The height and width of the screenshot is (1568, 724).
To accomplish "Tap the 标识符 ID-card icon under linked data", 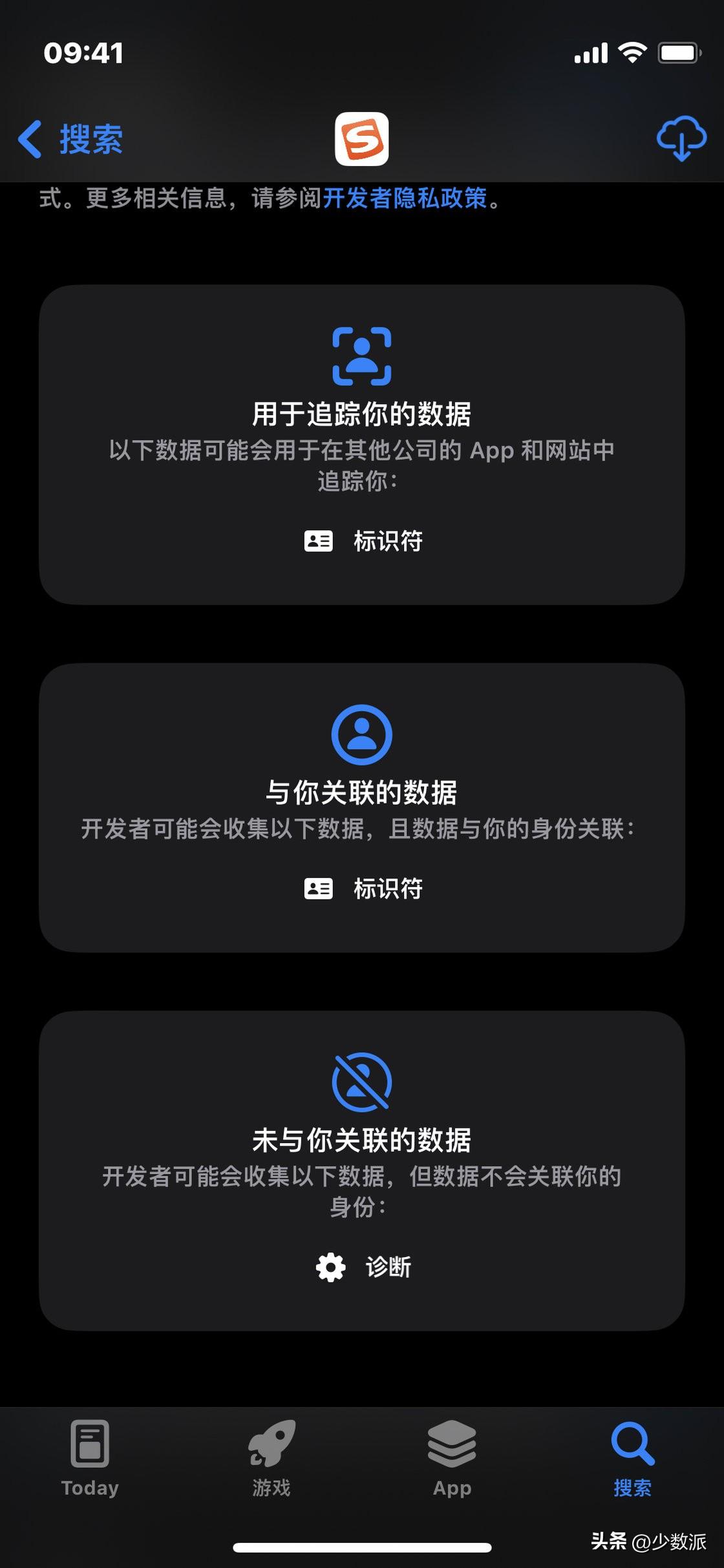I will (319, 889).
